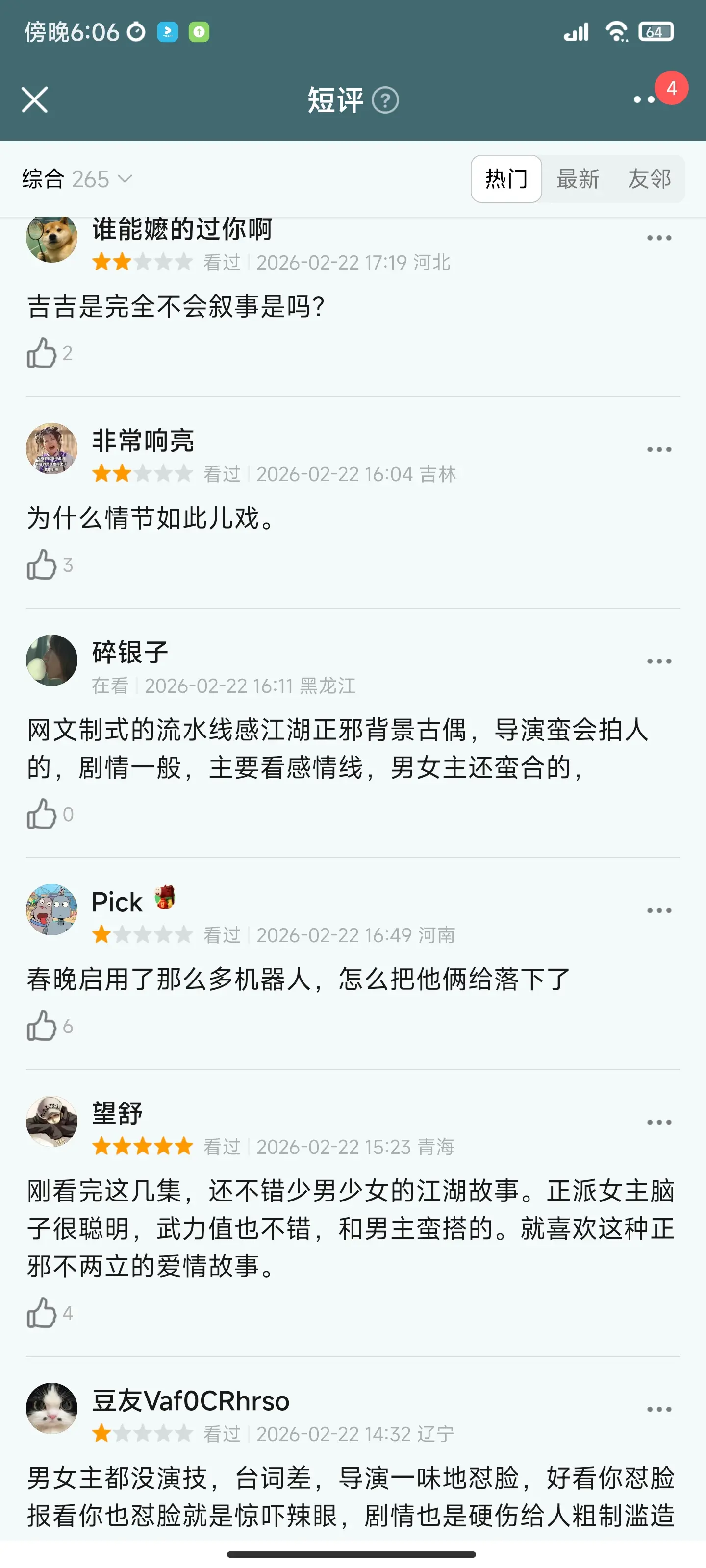Like the five-star review by 望舒
Screen dimensions: 706x1568
41,1313
